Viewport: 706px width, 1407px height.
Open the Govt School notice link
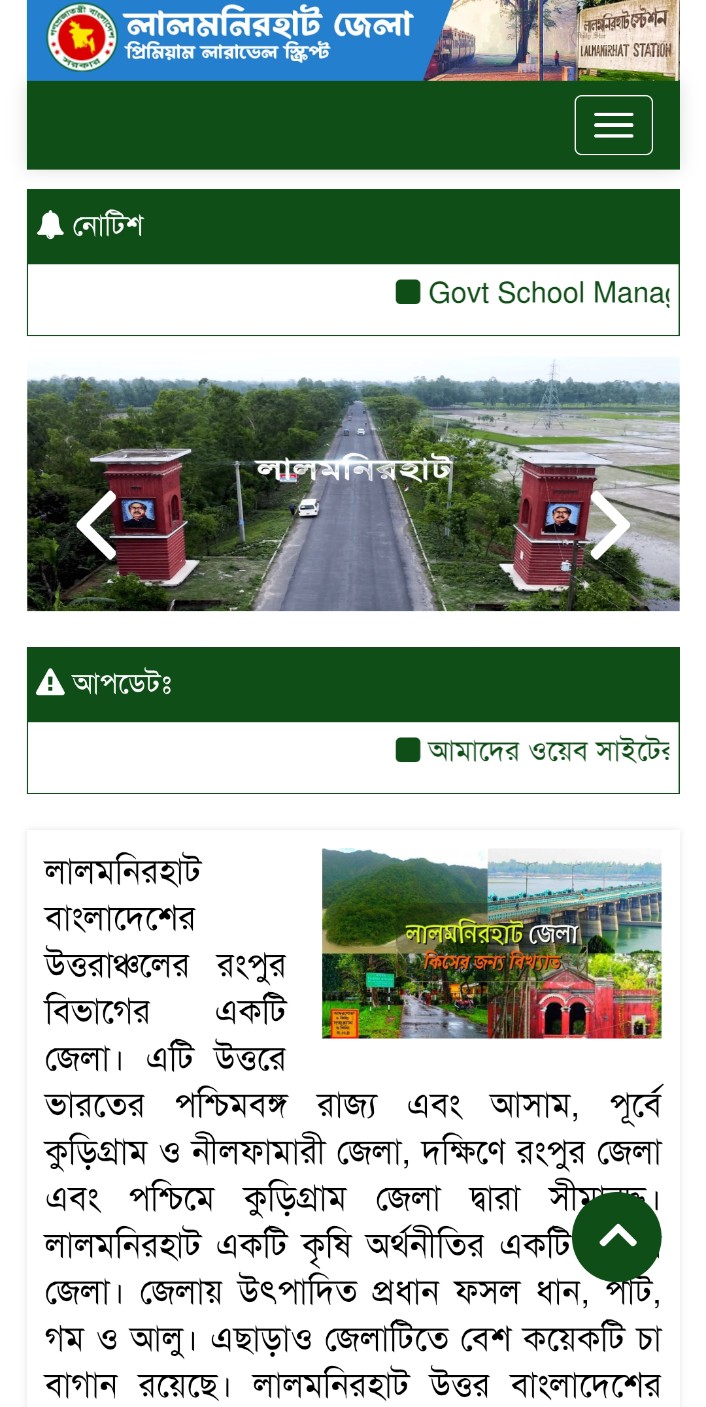click(545, 293)
